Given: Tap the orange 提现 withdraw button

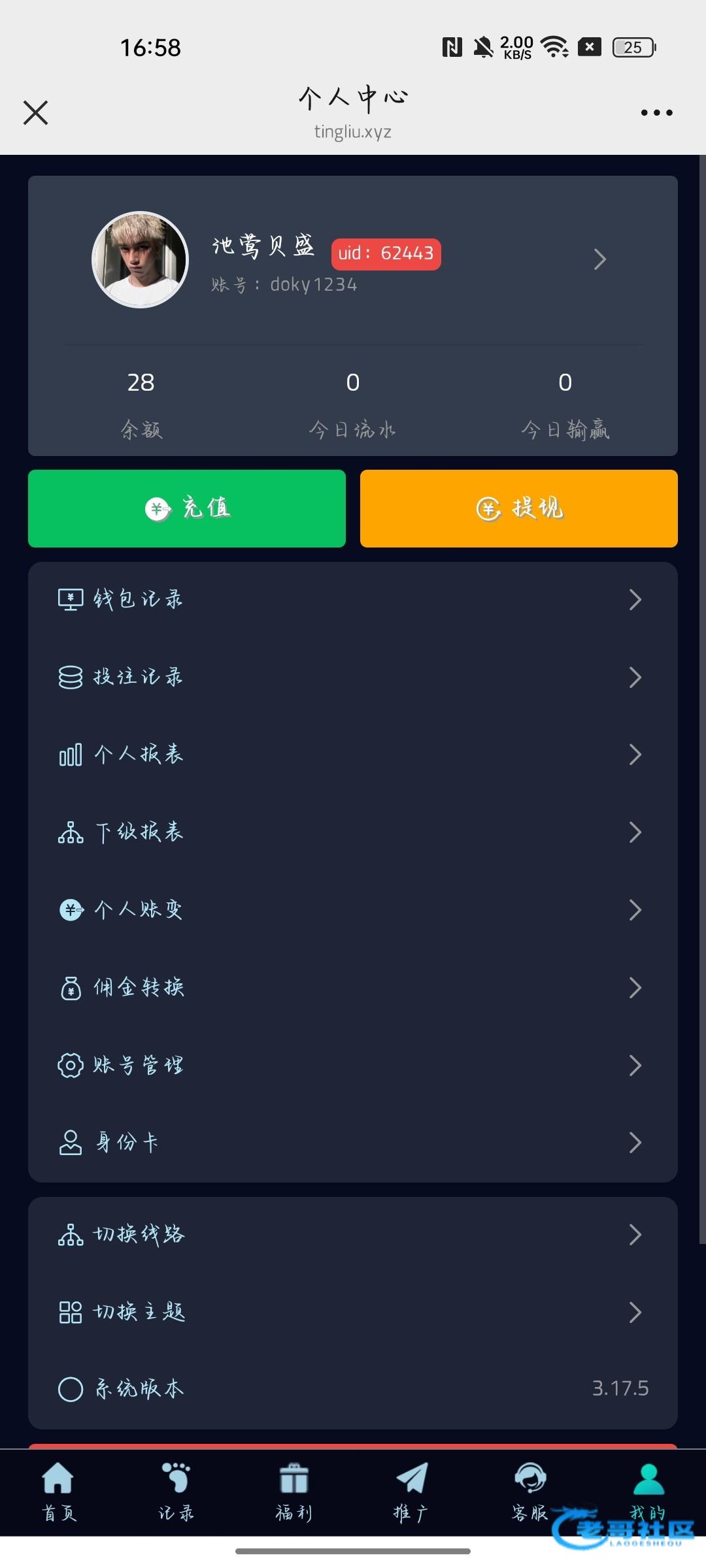Looking at the screenshot, I should (518, 508).
